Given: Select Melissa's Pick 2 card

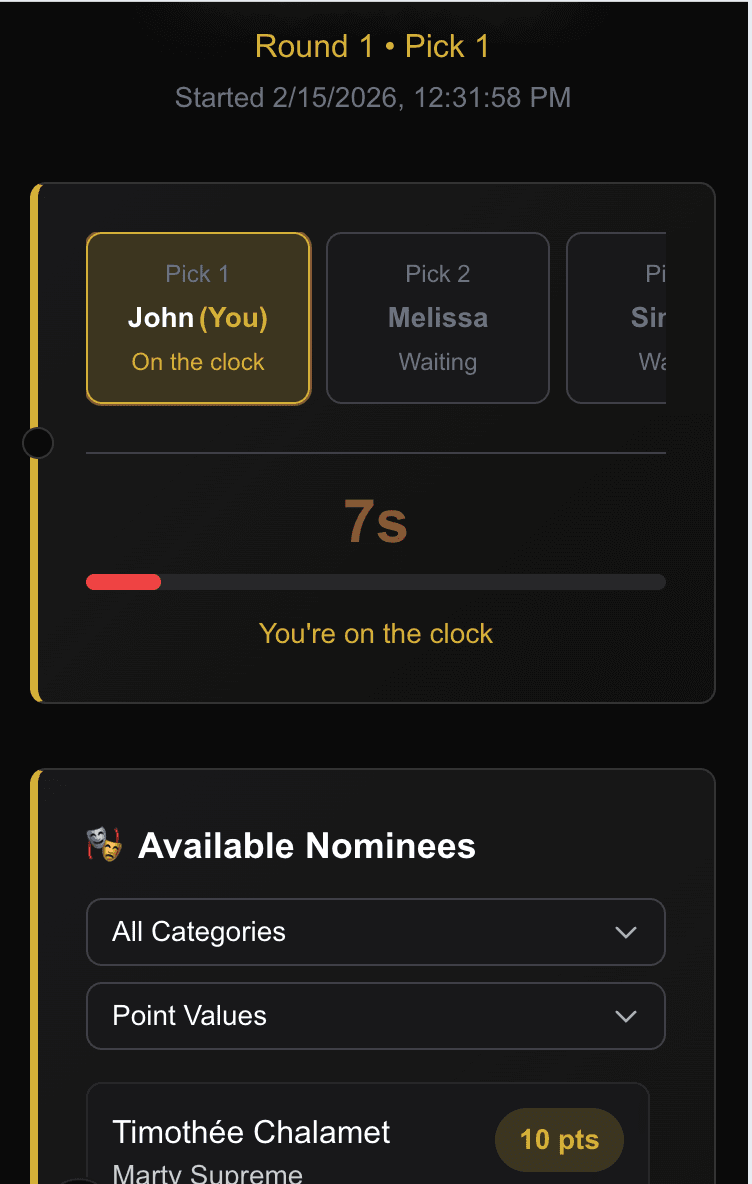Looking at the screenshot, I should [x=437, y=318].
